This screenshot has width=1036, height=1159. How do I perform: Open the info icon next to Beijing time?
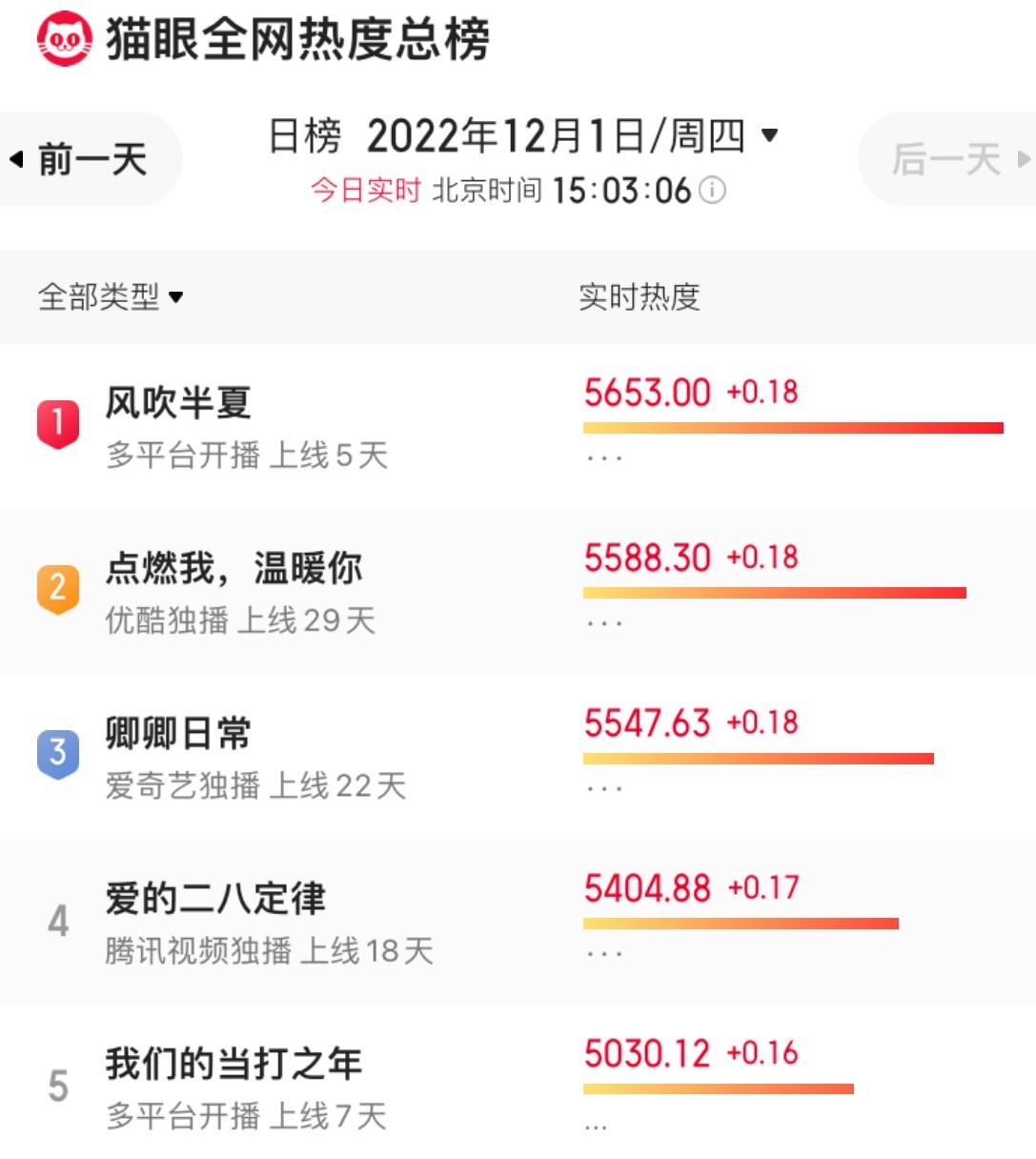pos(710,191)
